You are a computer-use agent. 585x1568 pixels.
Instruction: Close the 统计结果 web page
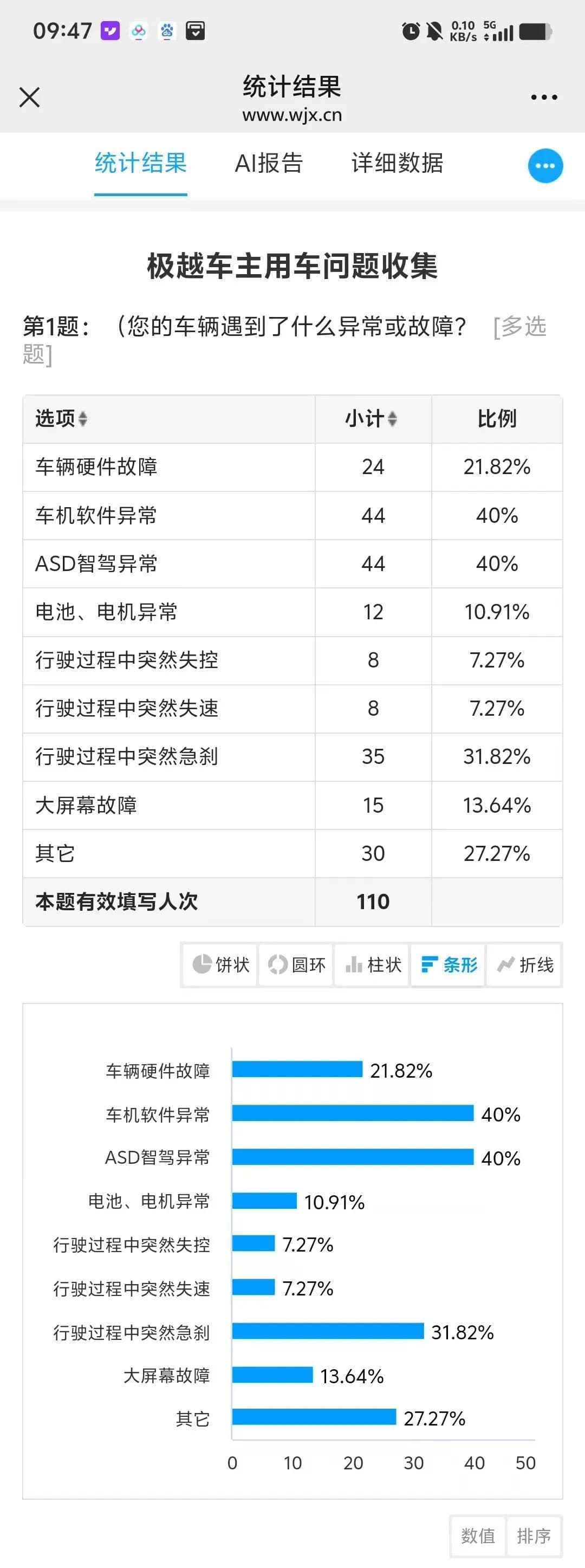click(29, 98)
